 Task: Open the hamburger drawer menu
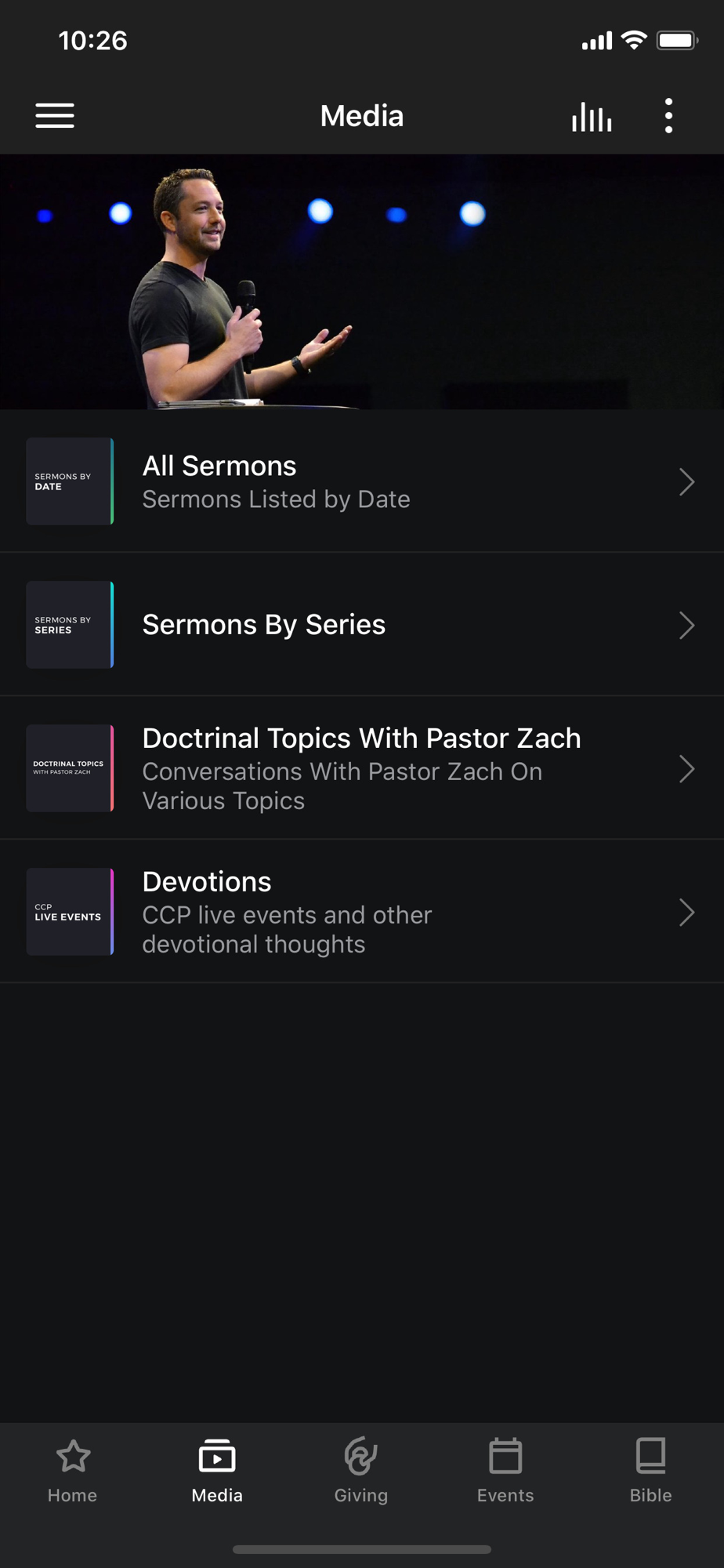pos(55,116)
